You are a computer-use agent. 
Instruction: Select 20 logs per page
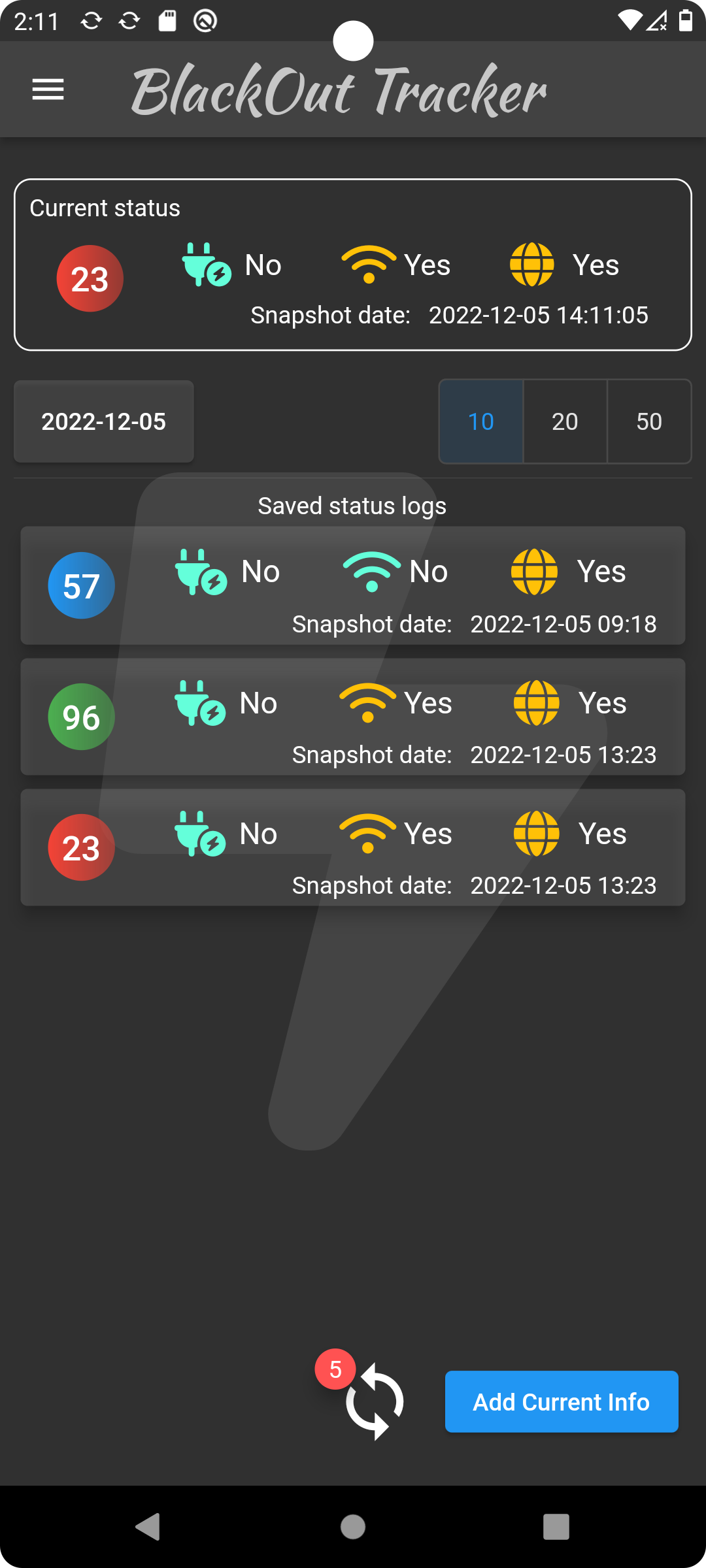(565, 421)
